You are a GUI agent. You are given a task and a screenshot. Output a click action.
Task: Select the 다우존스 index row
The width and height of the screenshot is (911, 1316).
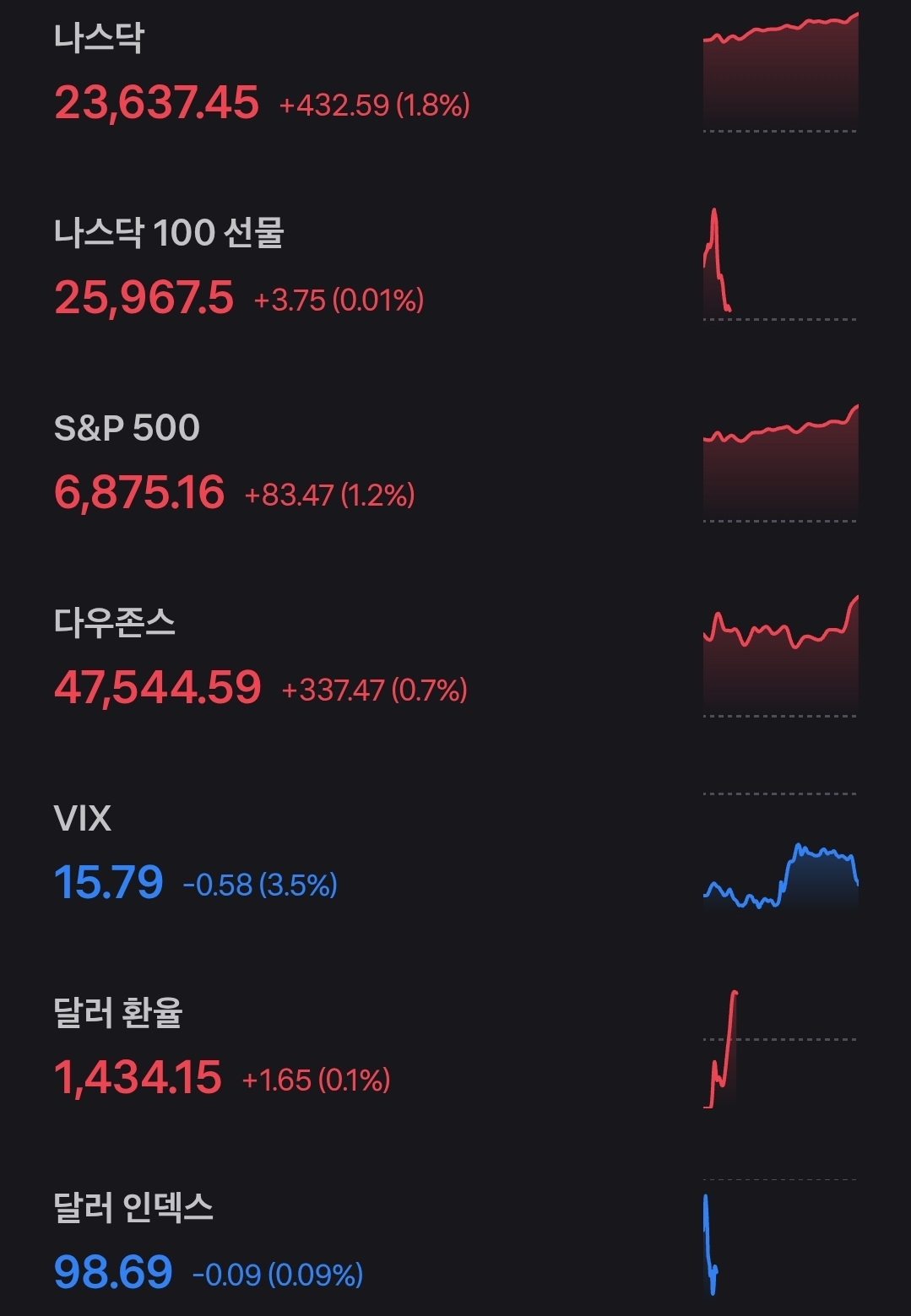(261, 658)
